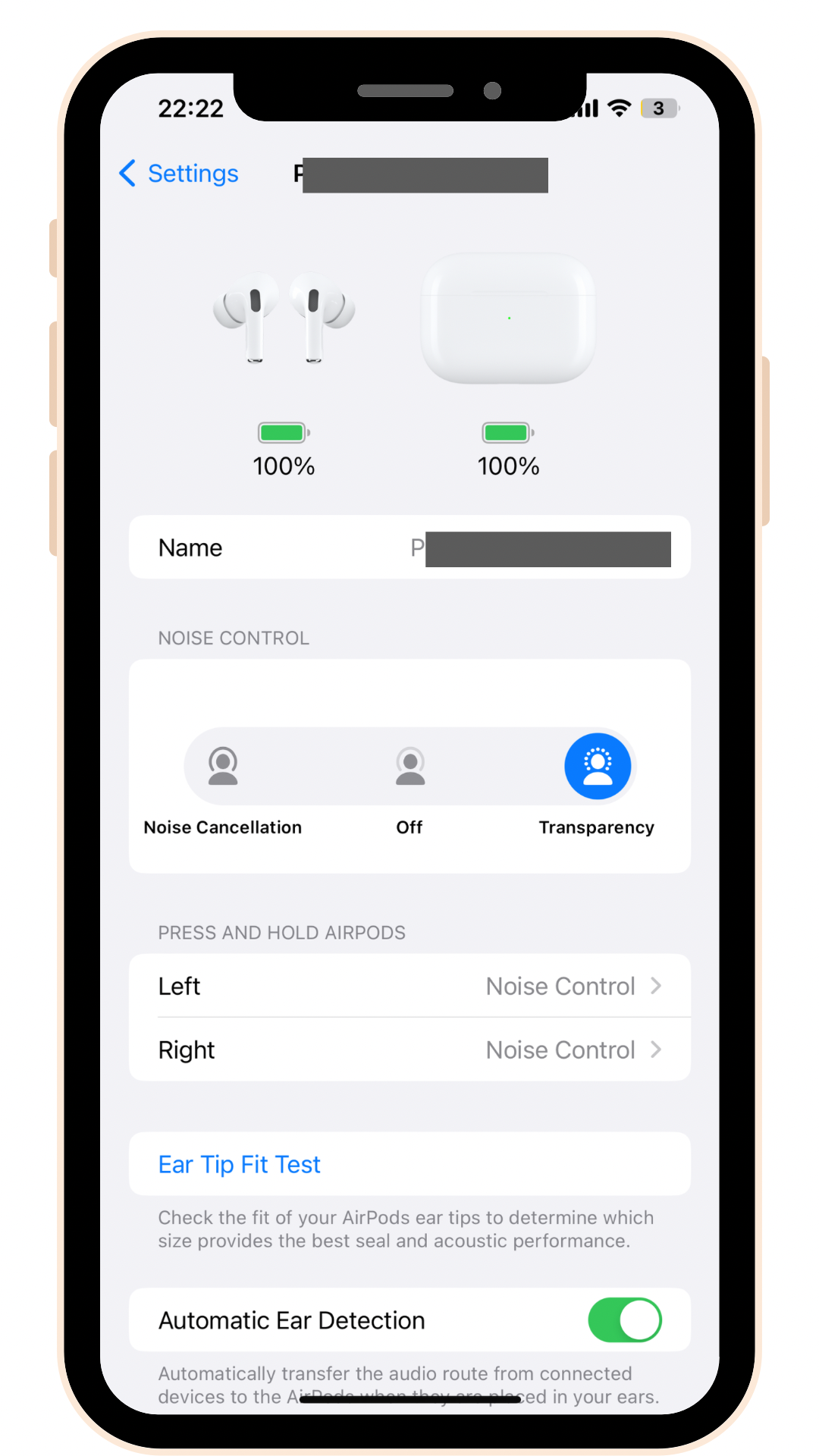Select Noise Cancellation mode
Viewport: 819px width, 1456px height.
click(223, 767)
